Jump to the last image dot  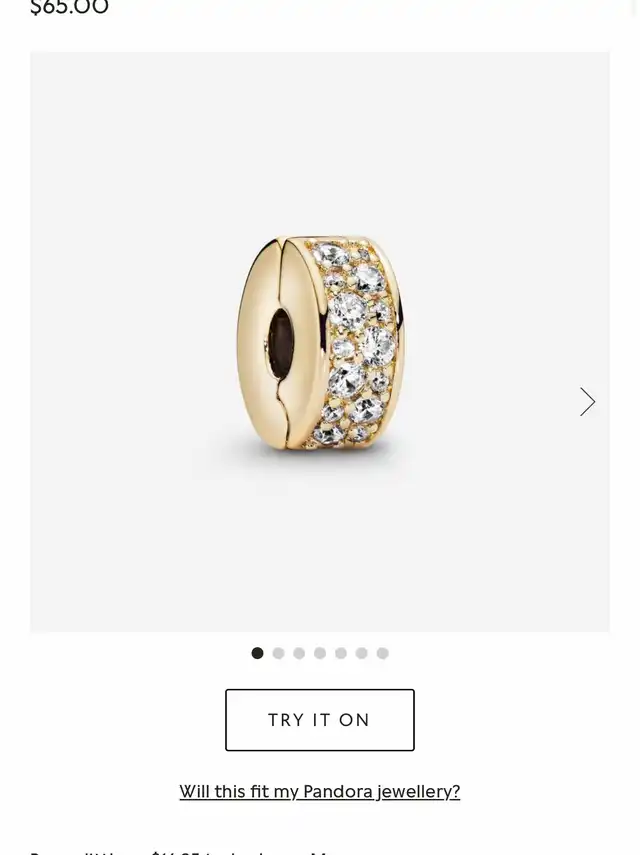(382, 653)
